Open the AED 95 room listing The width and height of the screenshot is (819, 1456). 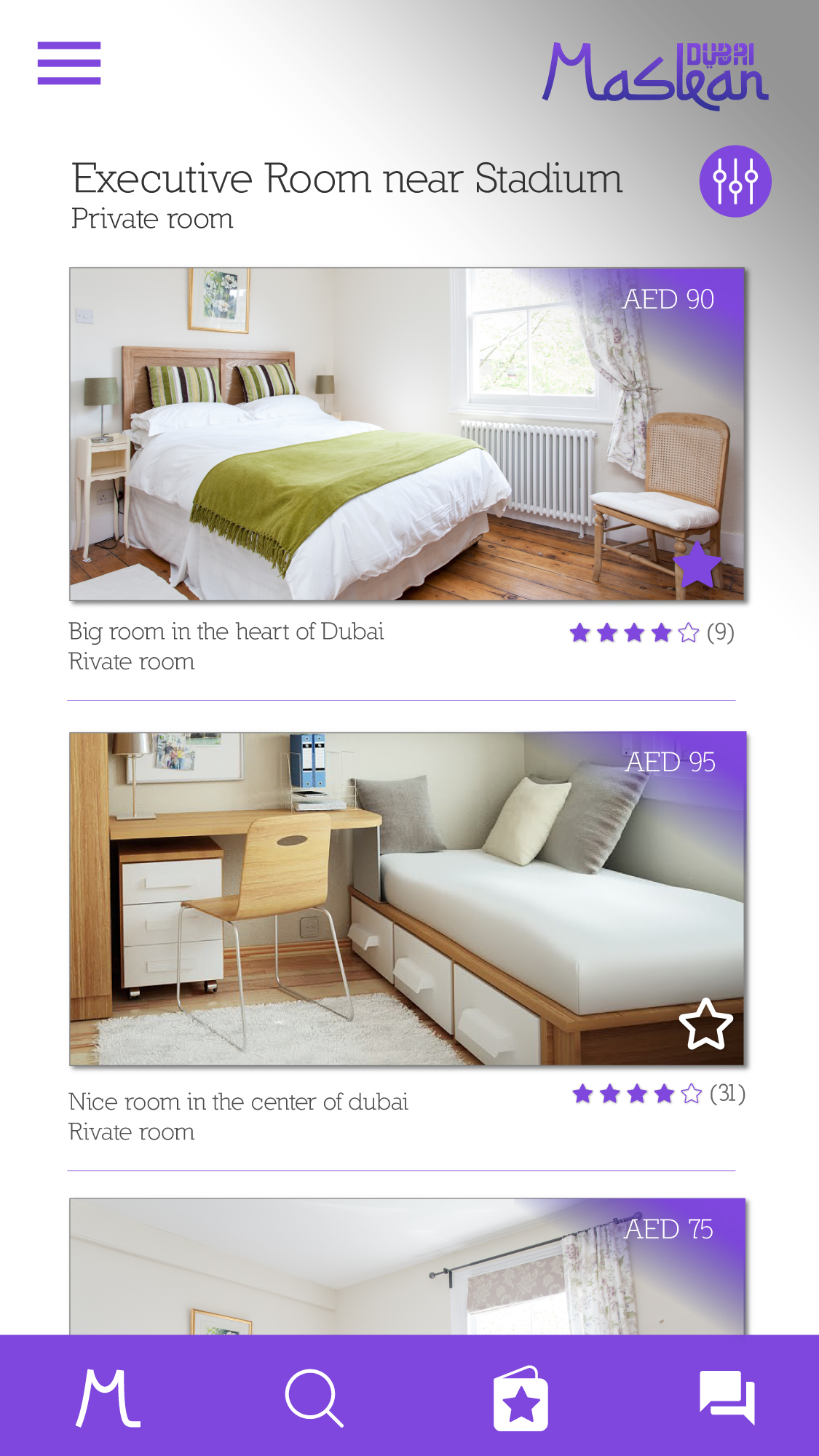(364, 899)
